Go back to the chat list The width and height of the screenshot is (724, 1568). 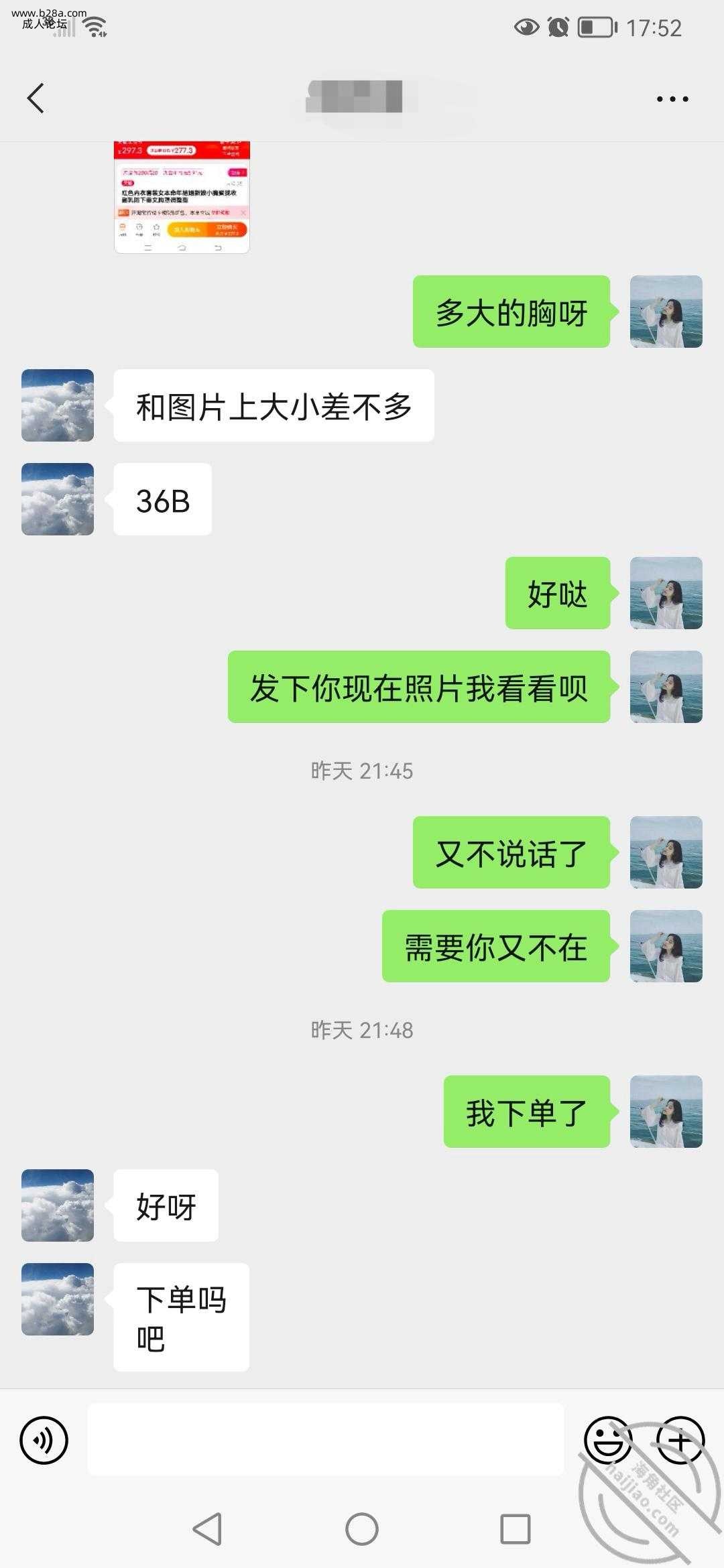tap(36, 99)
